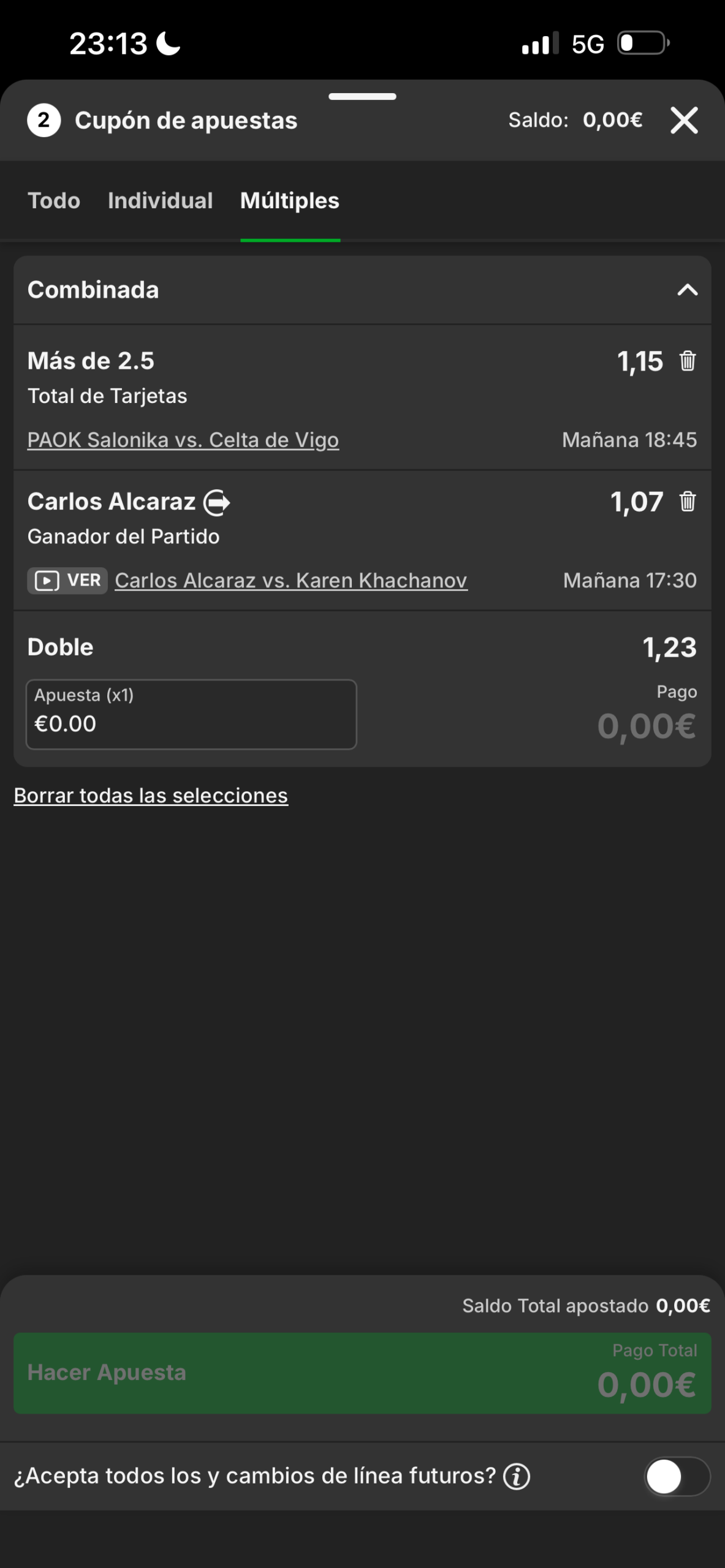Tap the cash-out icon beside Carlos Alcaraz
This screenshot has width=725, height=1568.
[217, 502]
